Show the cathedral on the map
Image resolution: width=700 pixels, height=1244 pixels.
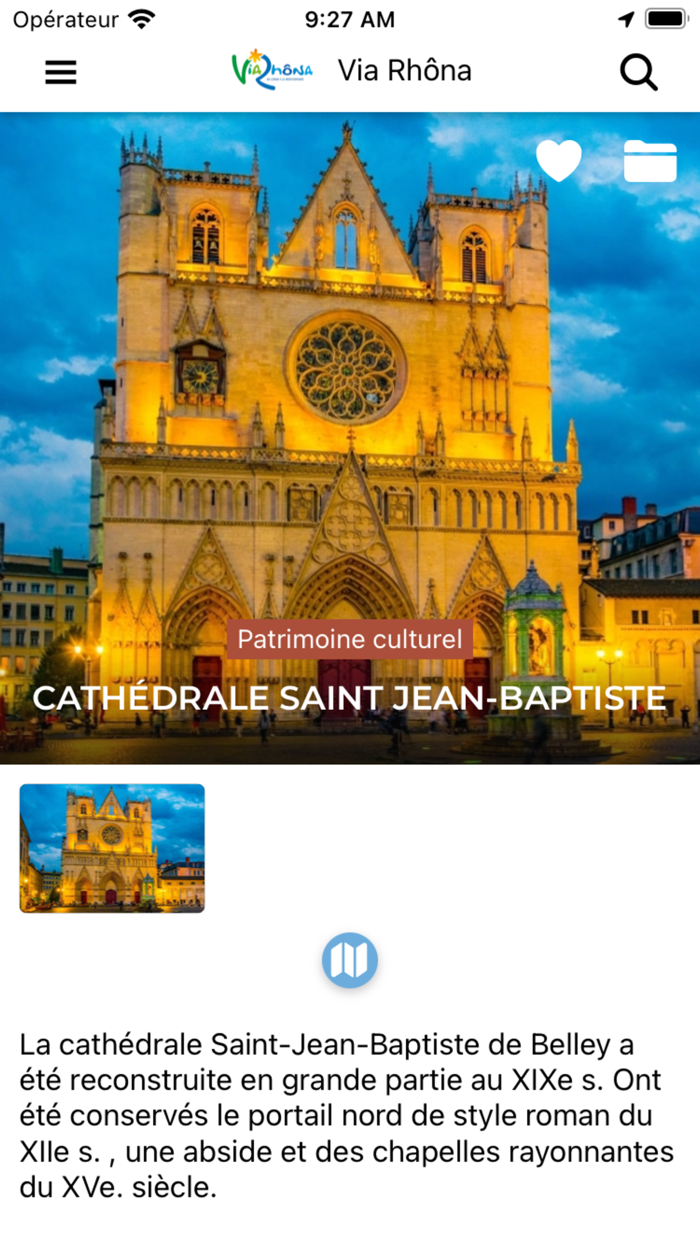(350, 961)
